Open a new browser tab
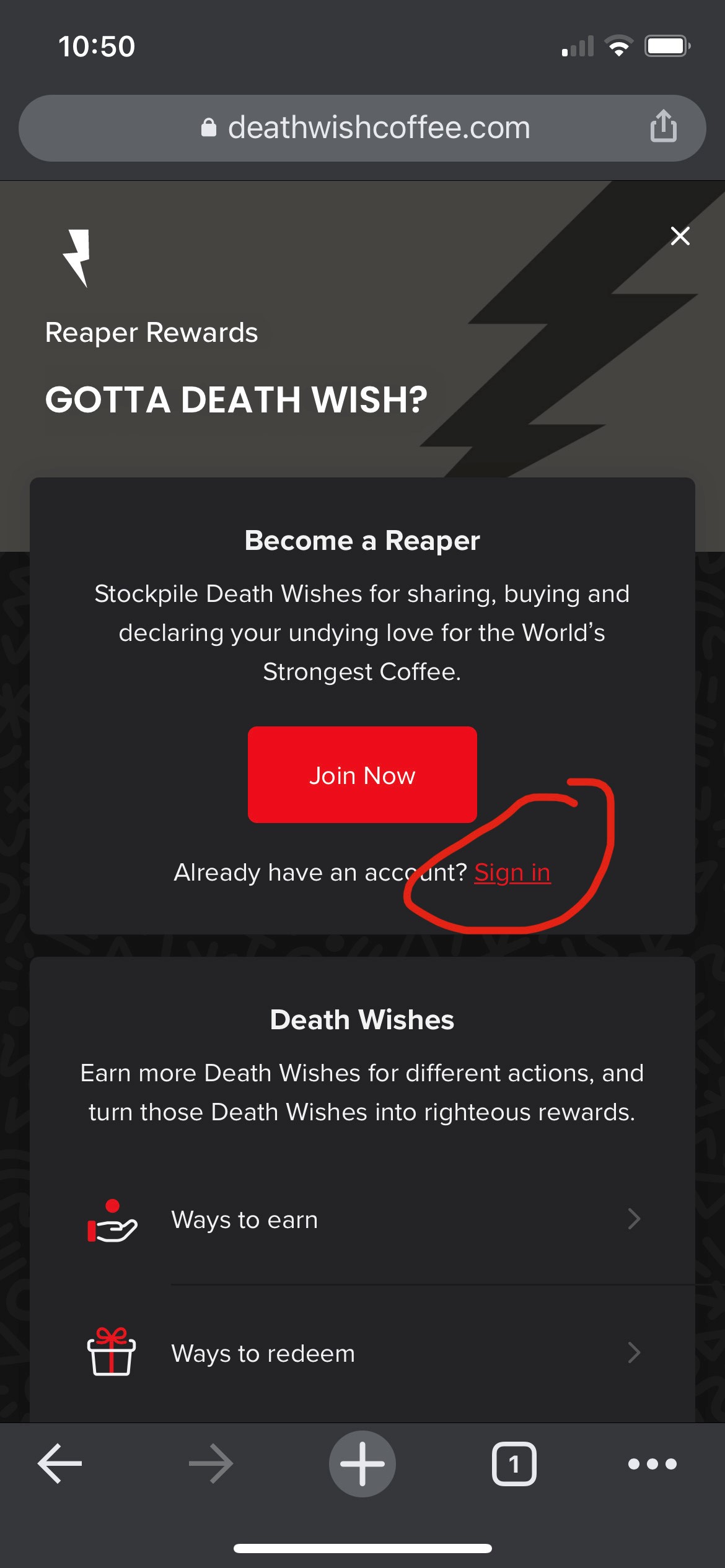725x1568 pixels. click(362, 1463)
